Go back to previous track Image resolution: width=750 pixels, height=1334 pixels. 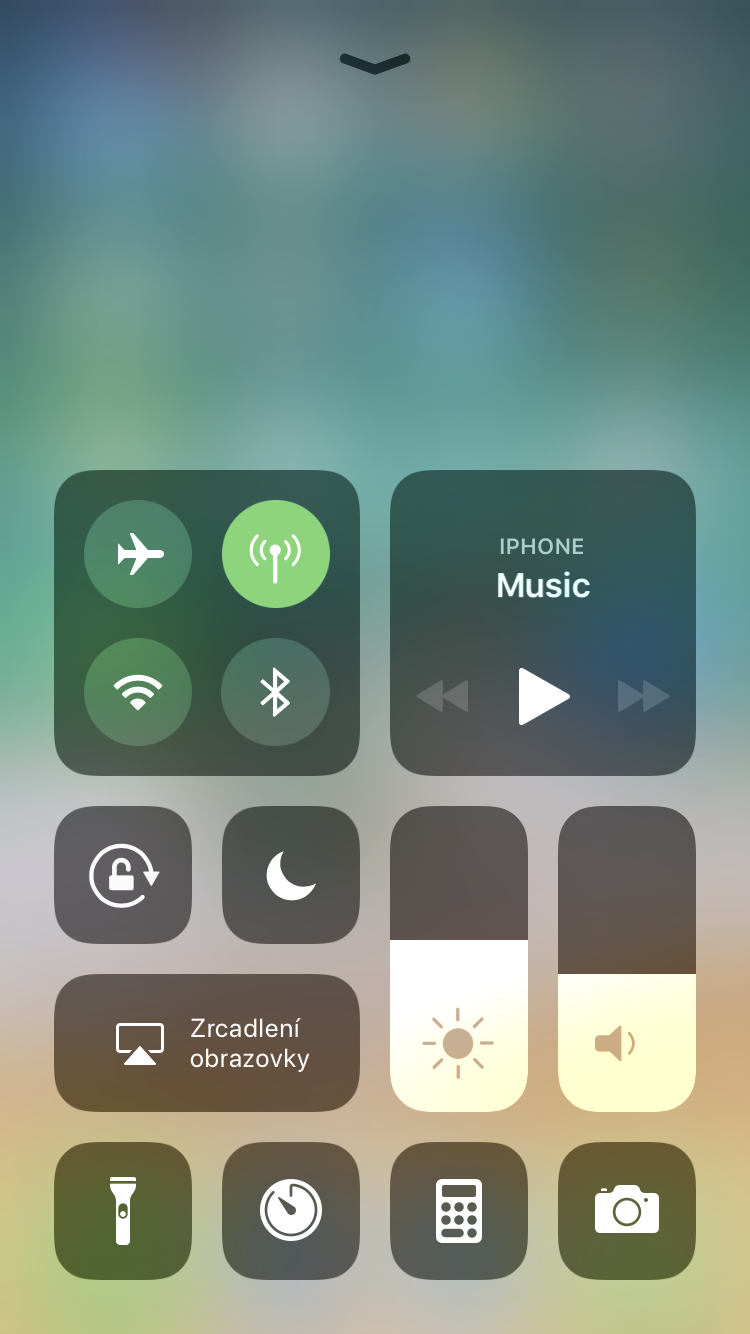pyautogui.click(x=442, y=696)
